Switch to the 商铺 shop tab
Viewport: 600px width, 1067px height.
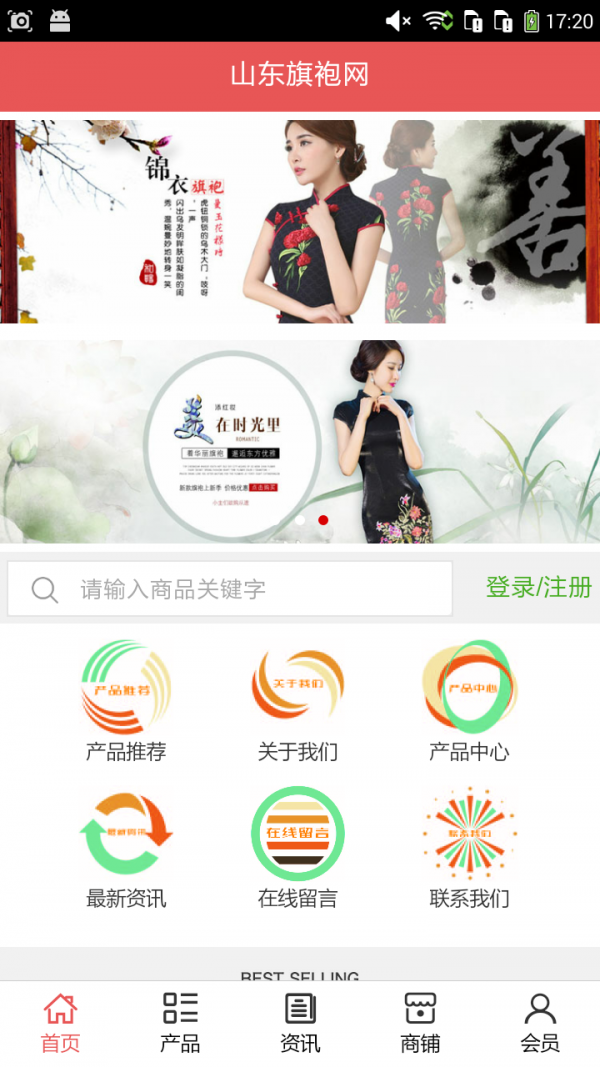coord(420,1023)
